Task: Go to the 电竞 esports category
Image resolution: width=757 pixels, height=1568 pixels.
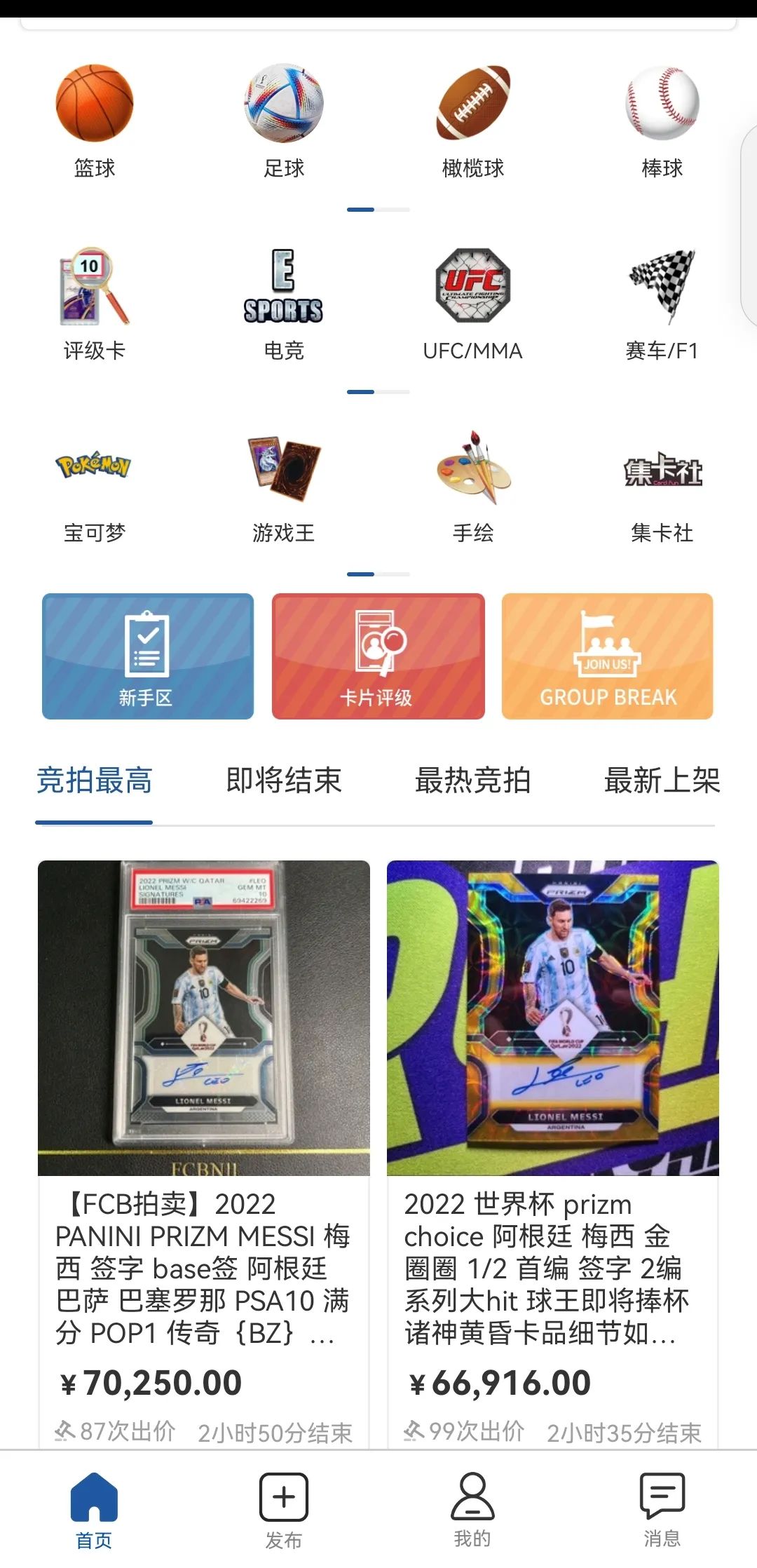Action: point(284,303)
